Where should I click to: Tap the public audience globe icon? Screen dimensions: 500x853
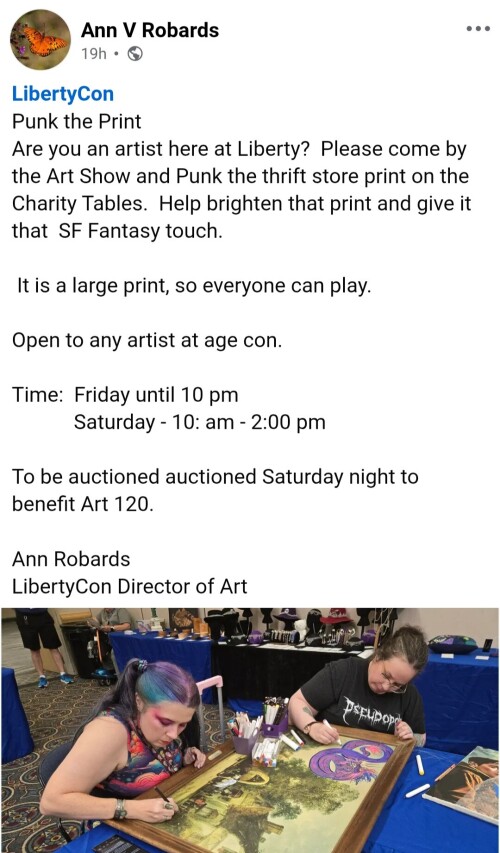[134, 54]
